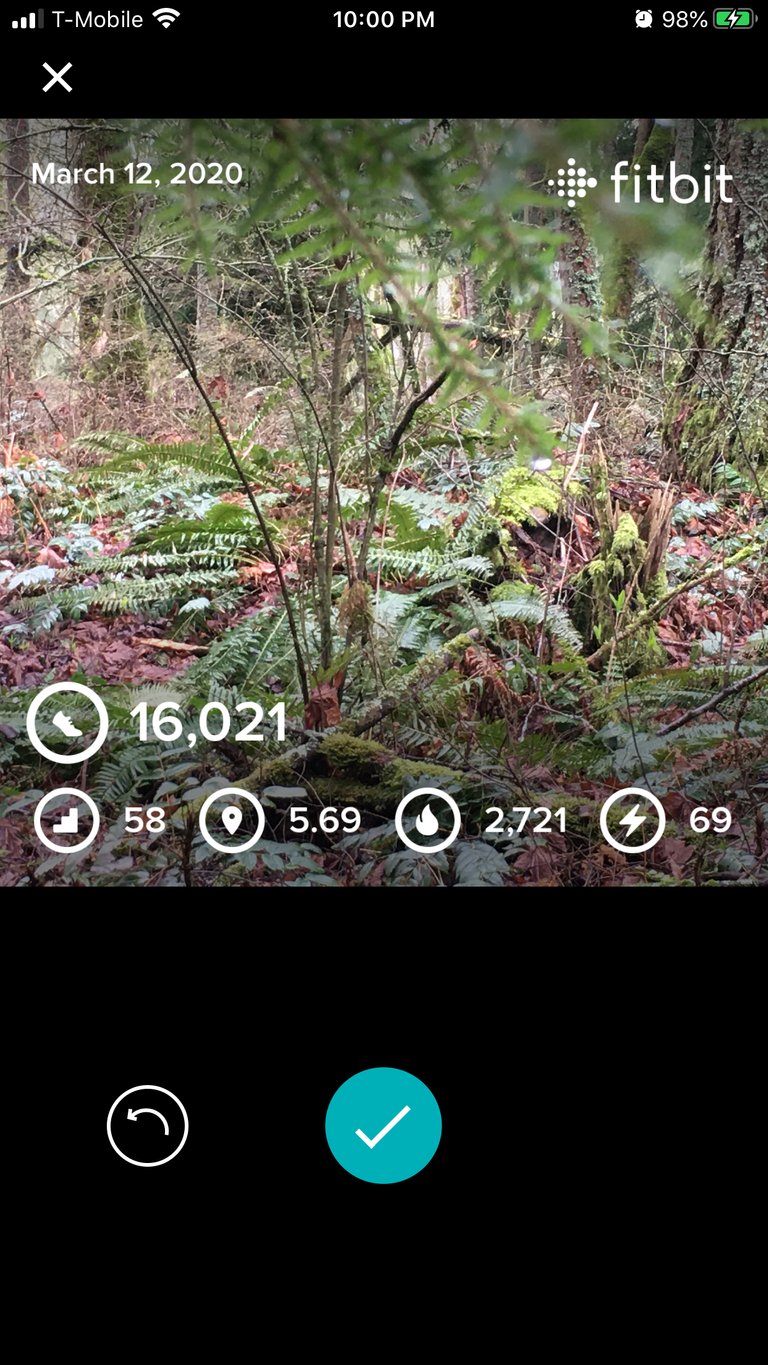The image size is (768, 1365).
Task: Retake the photo with the undo arrow
Action: point(148,1126)
